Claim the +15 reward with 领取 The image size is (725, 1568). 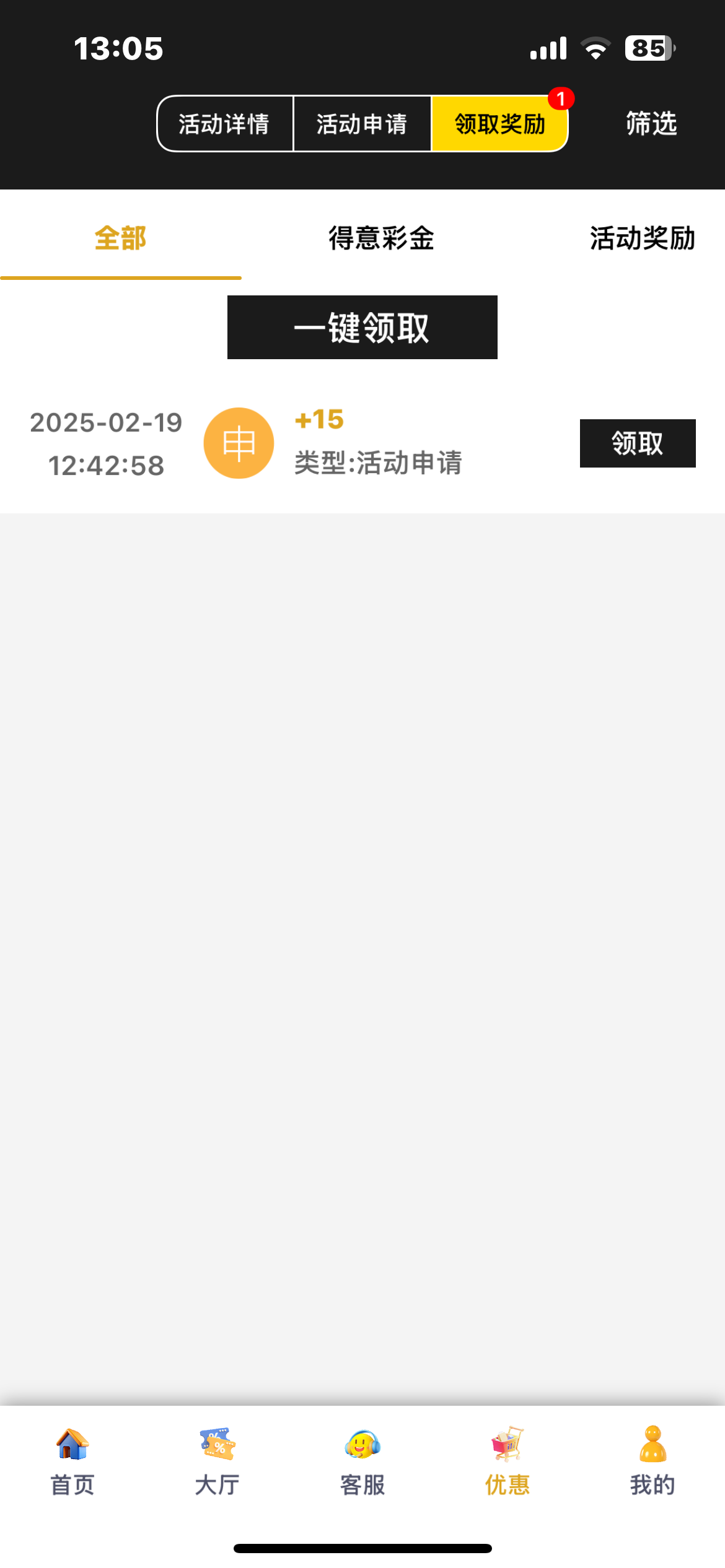point(637,443)
